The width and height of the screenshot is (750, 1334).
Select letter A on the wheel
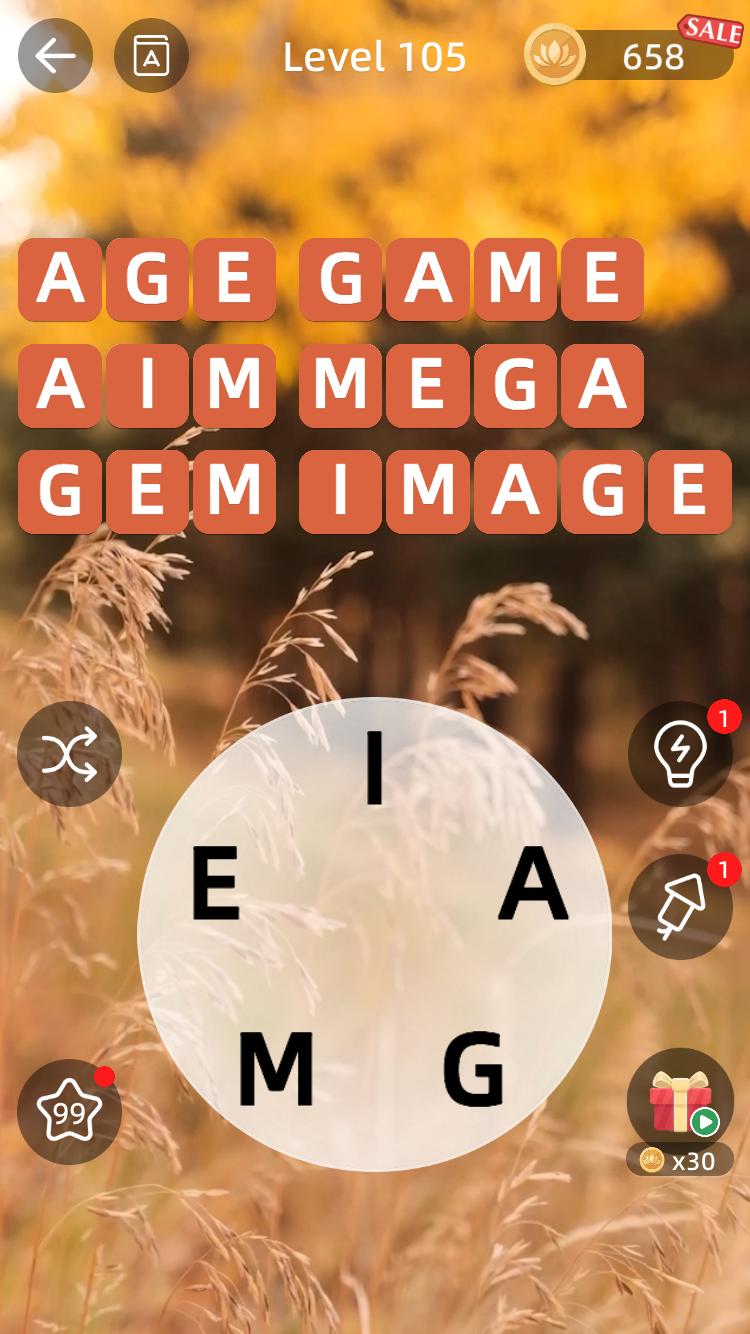534,882
